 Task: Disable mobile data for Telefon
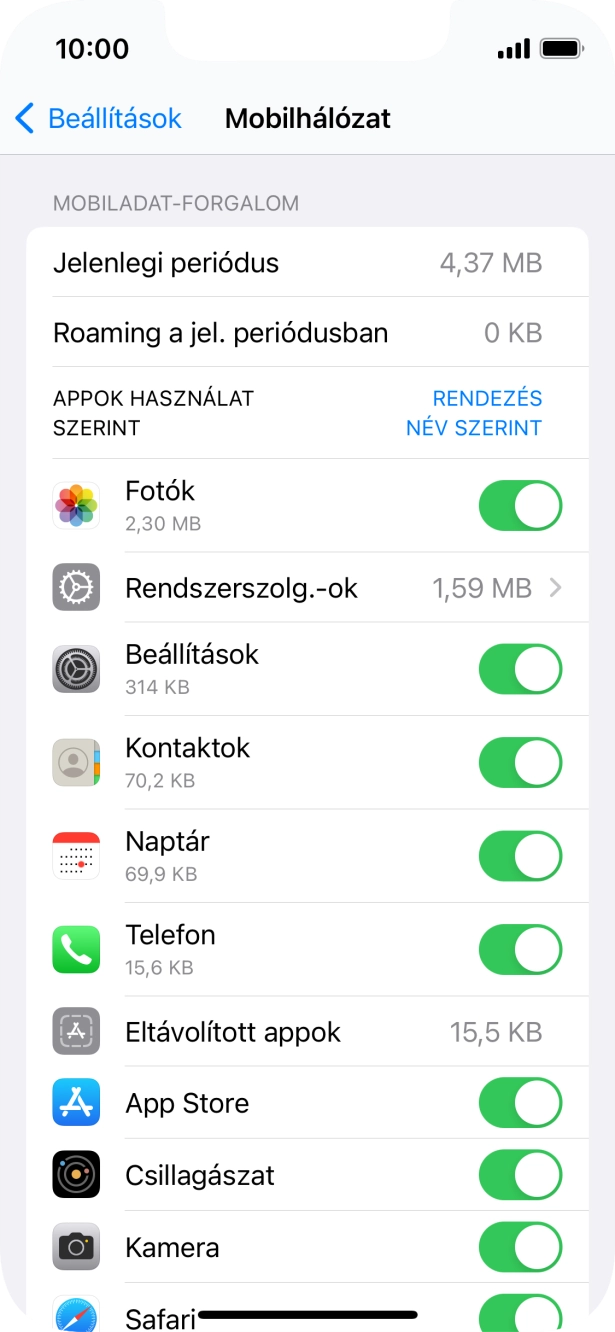[x=520, y=950]
